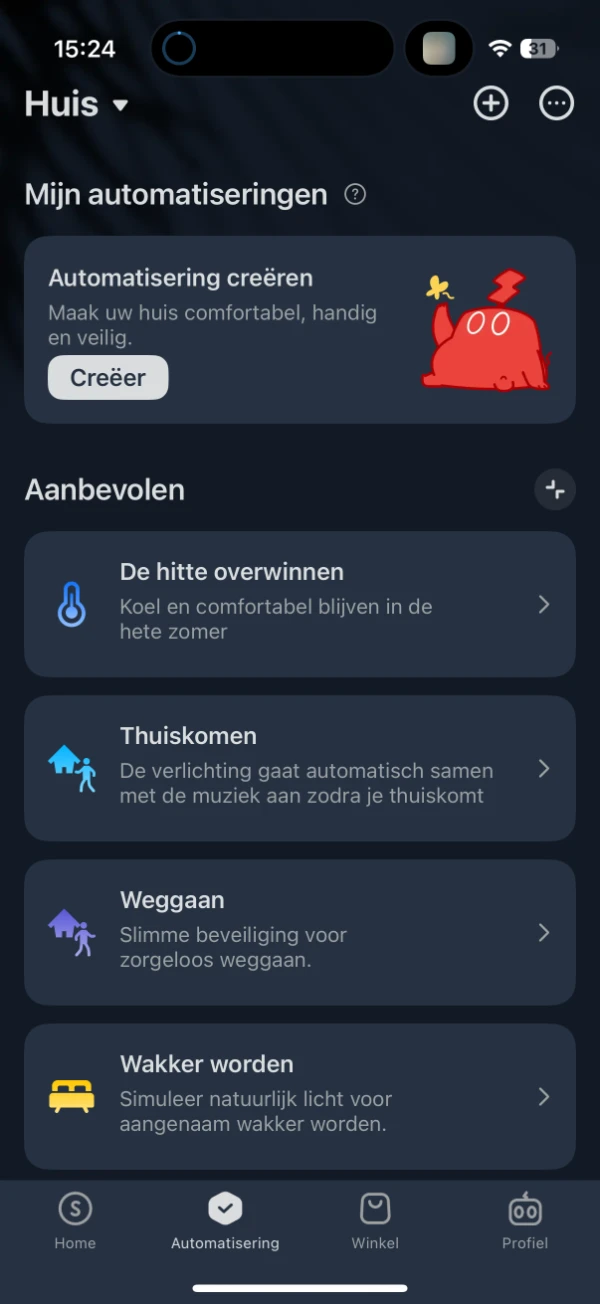Select the Automatisering tab
This screenshot has height=1304, width=600.
225,1222
